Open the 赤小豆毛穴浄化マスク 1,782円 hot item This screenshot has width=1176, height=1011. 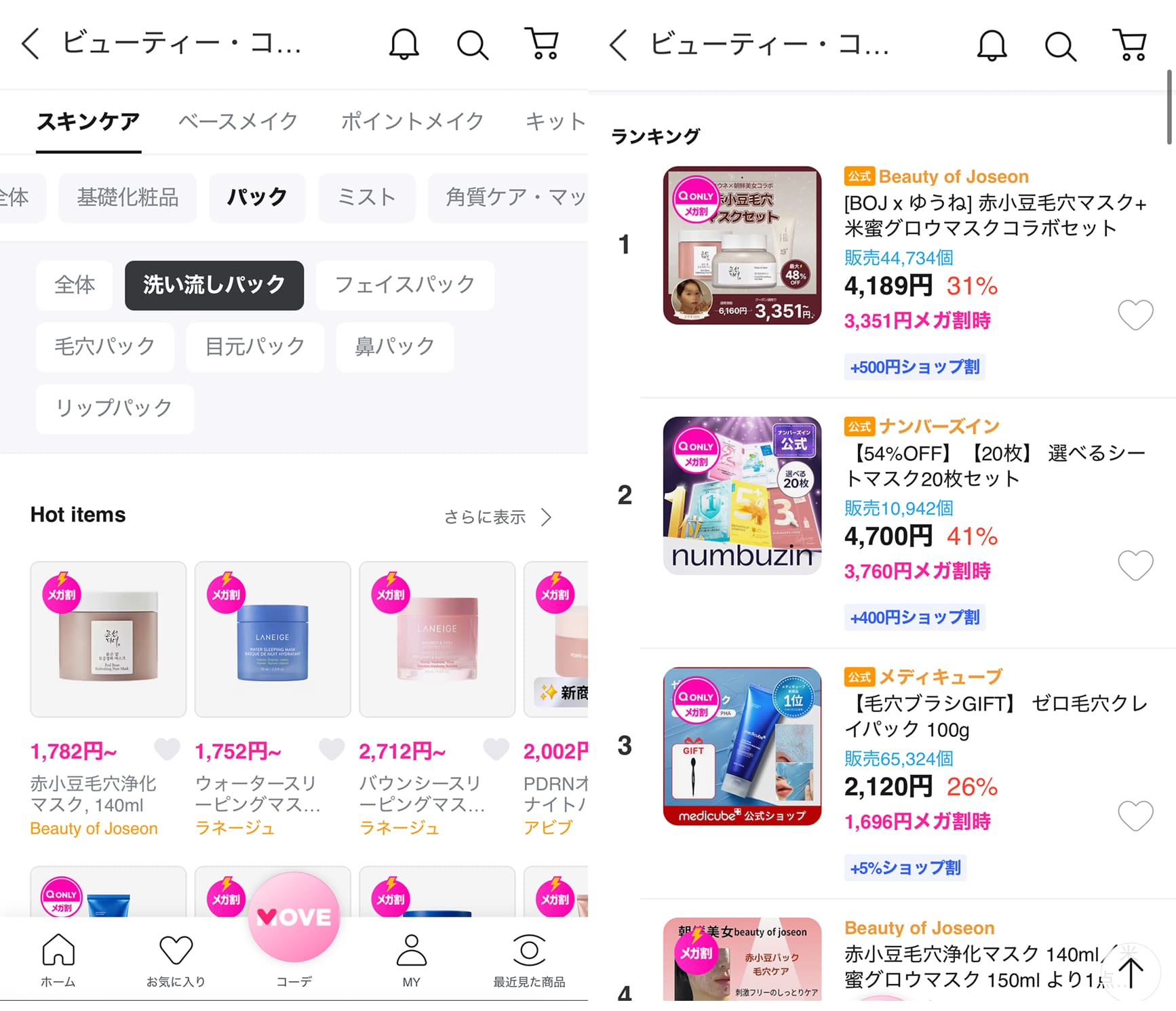(108, 639)
